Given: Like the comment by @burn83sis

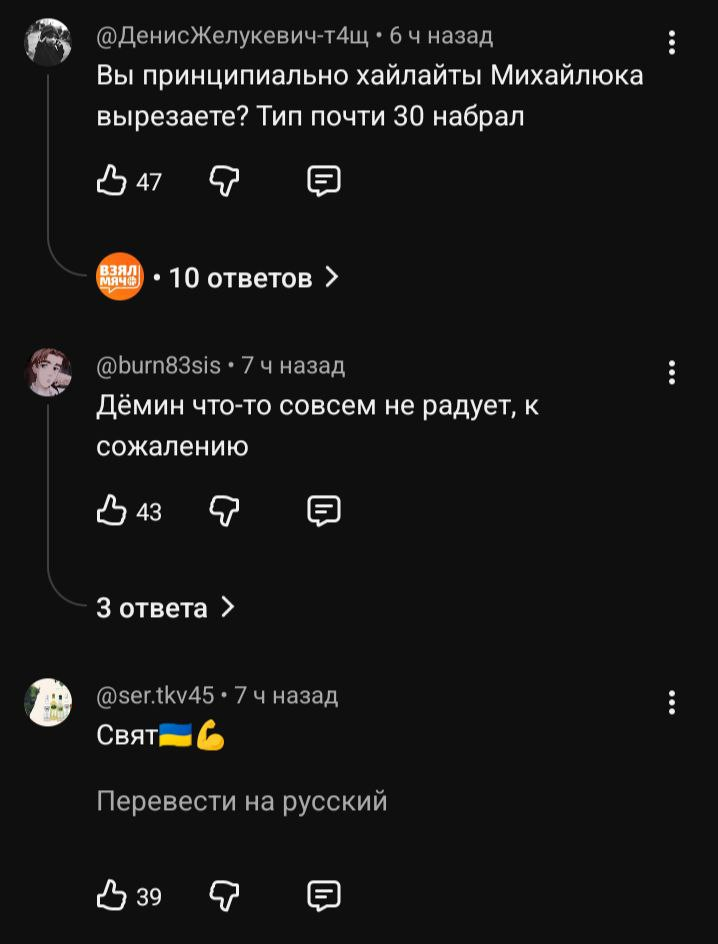Looking at the screenshot, I should [x=110, y=511].
